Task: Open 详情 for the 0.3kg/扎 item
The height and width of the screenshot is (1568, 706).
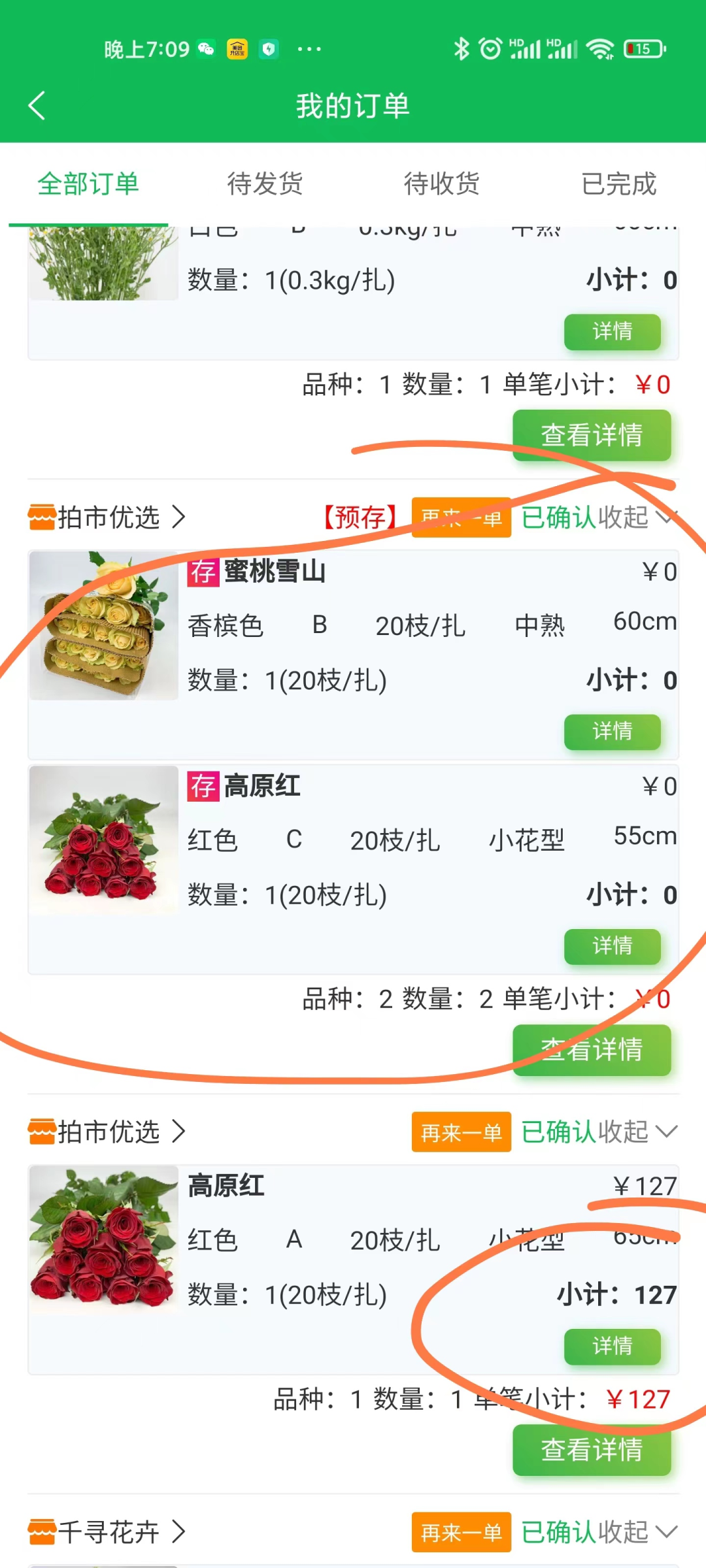Action: (x=612, y=331)
